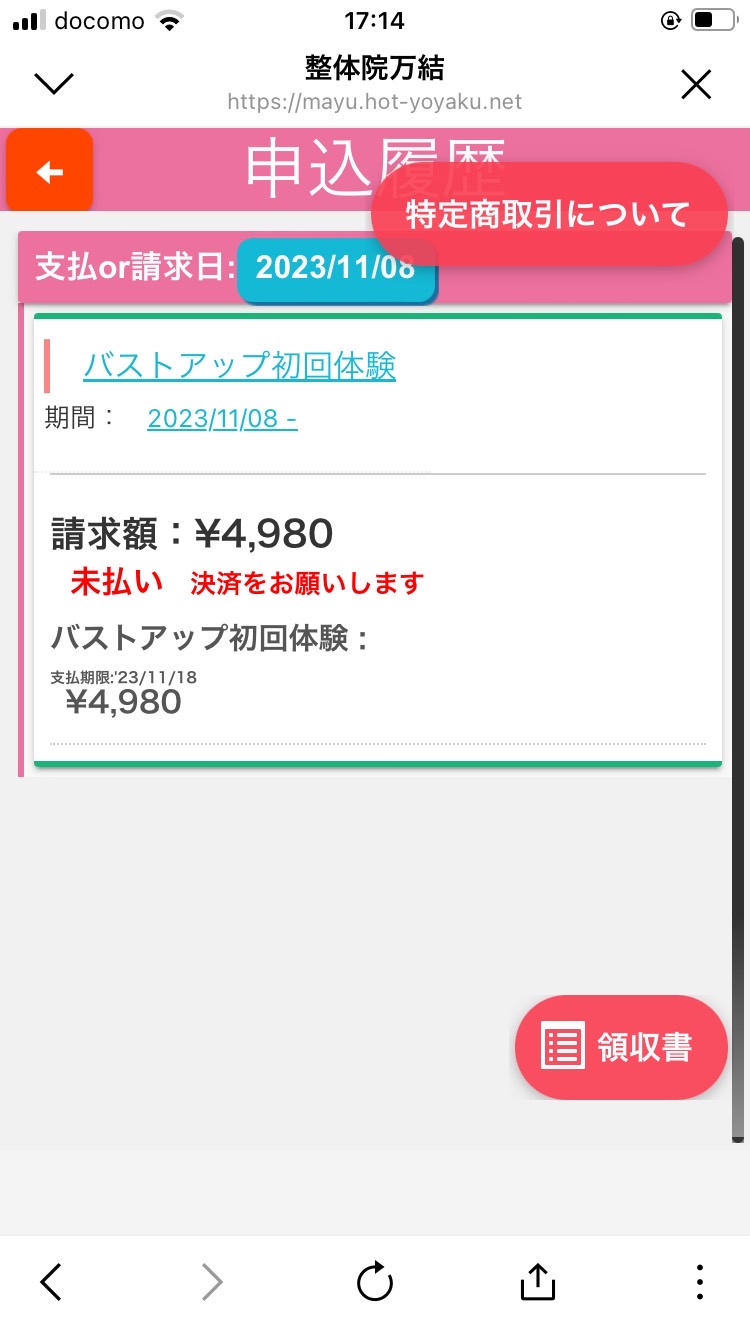750x1334 pixels.
Task: Tap the orange back arrow button
Action: [49, 171]
